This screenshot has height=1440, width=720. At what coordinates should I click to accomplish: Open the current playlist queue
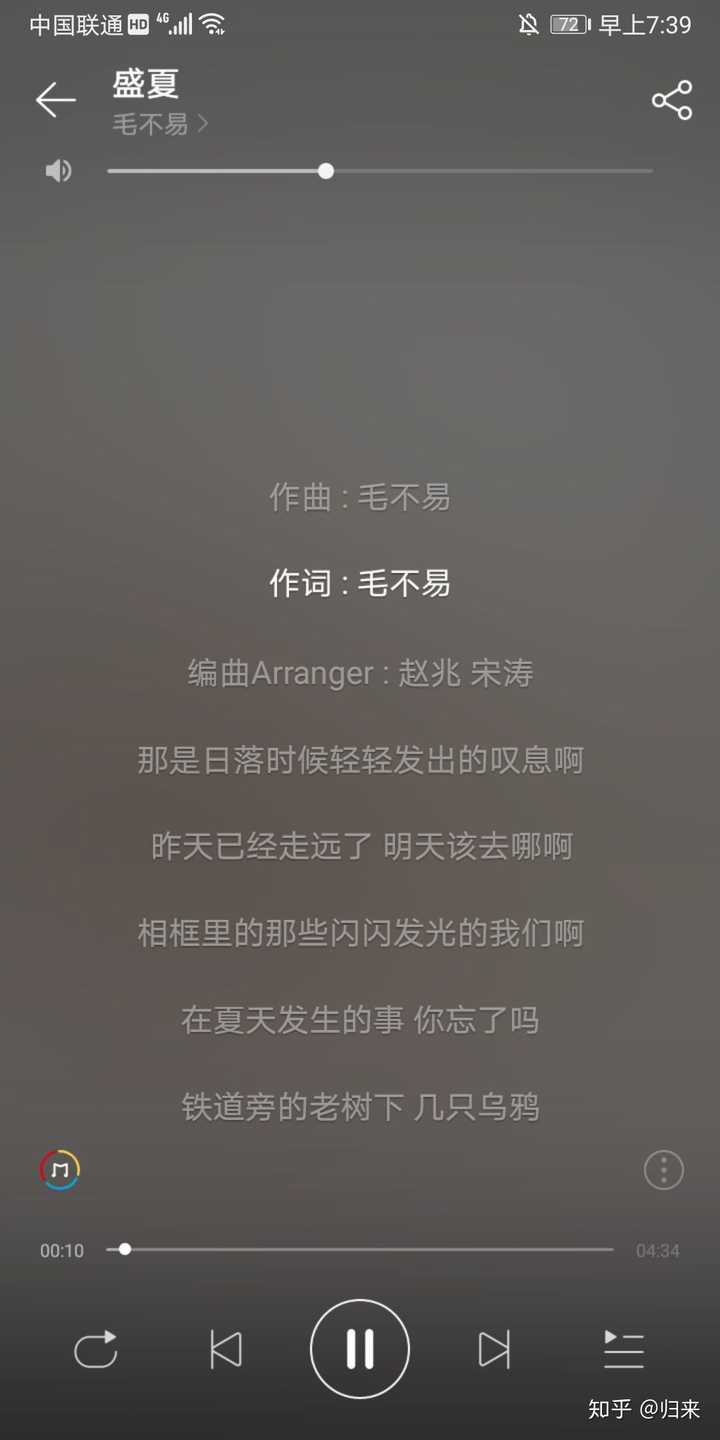click(x=624, y=1349)
